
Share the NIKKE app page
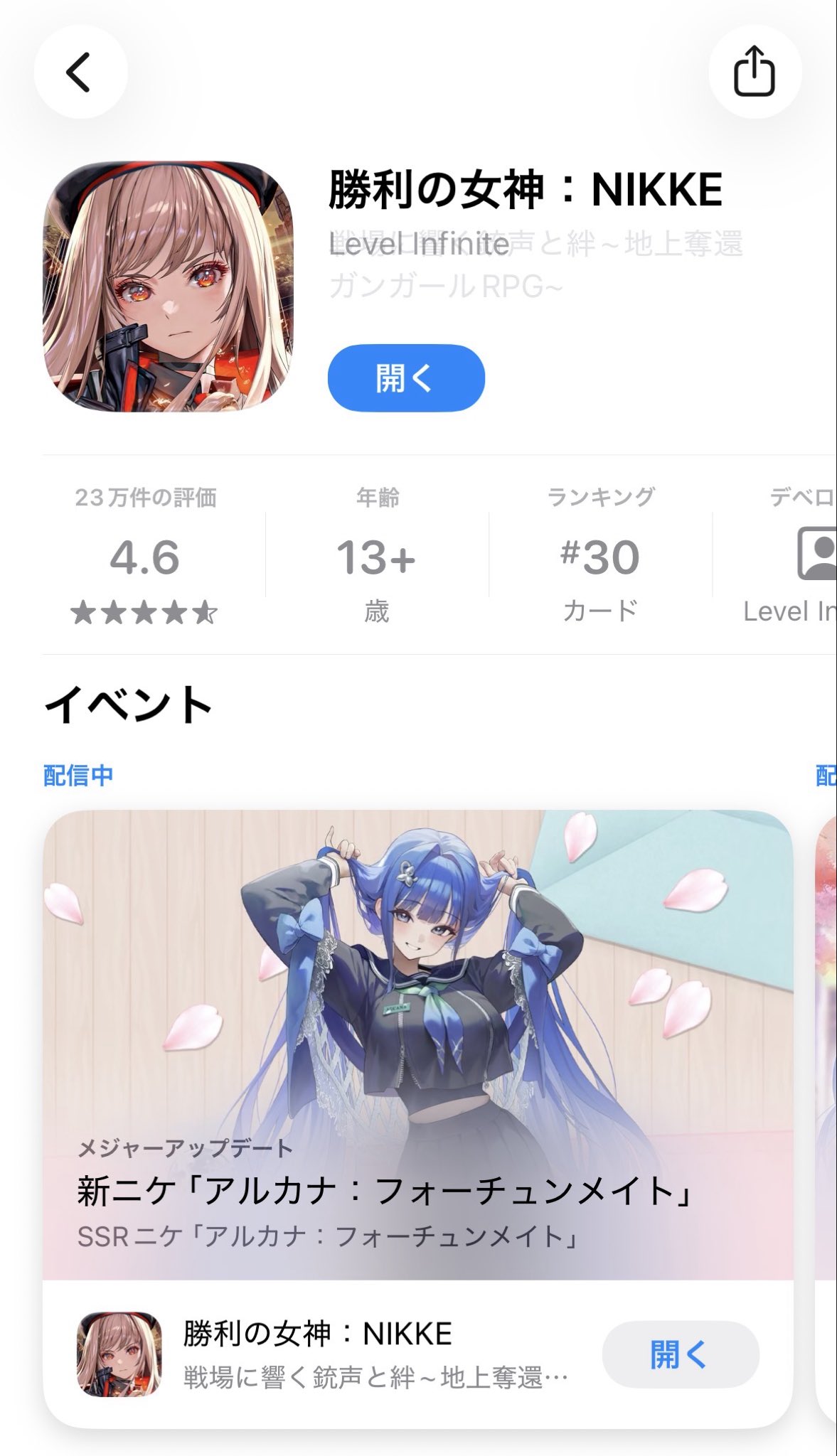click(754, 72)
